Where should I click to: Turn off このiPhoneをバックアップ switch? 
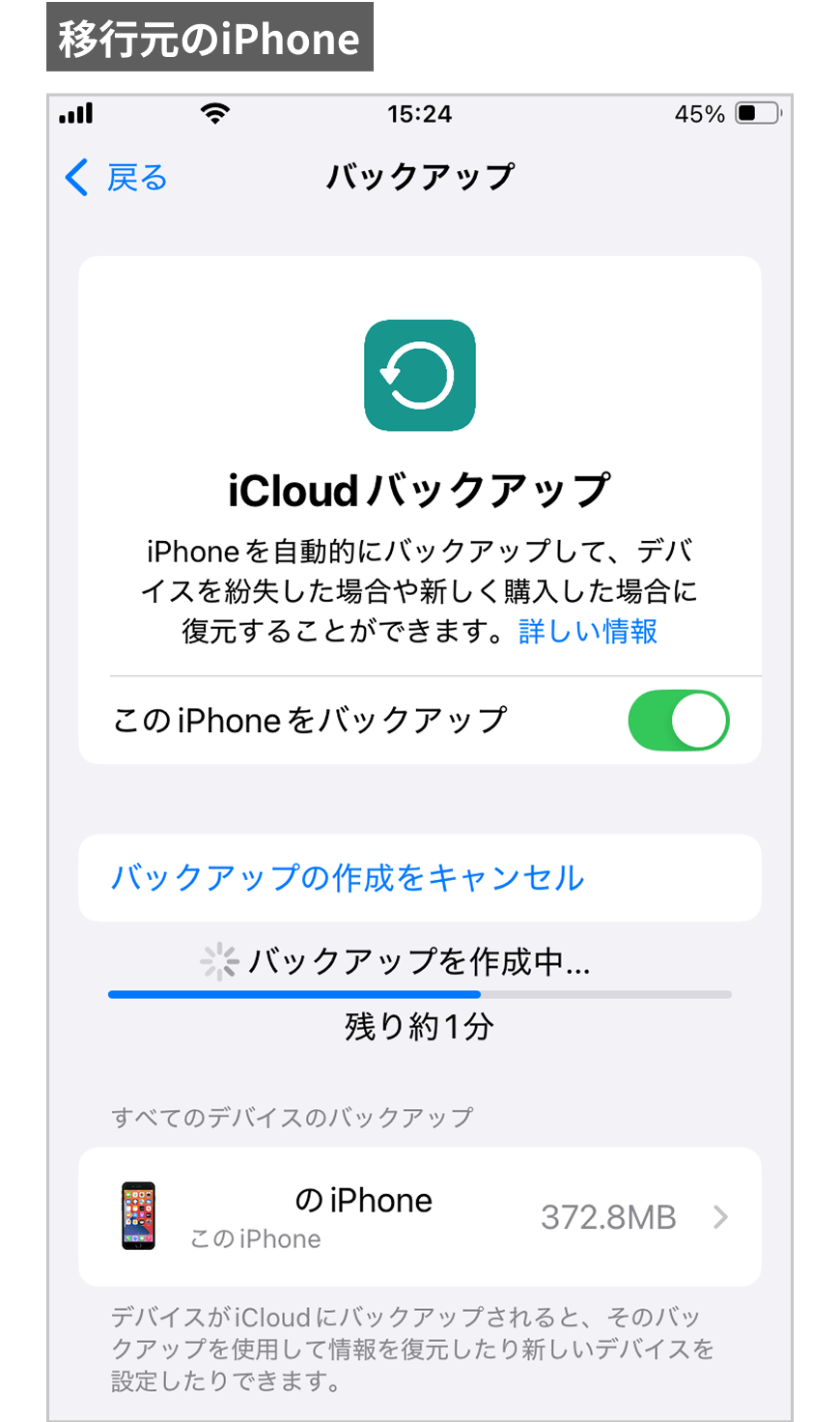click(679, 721)
